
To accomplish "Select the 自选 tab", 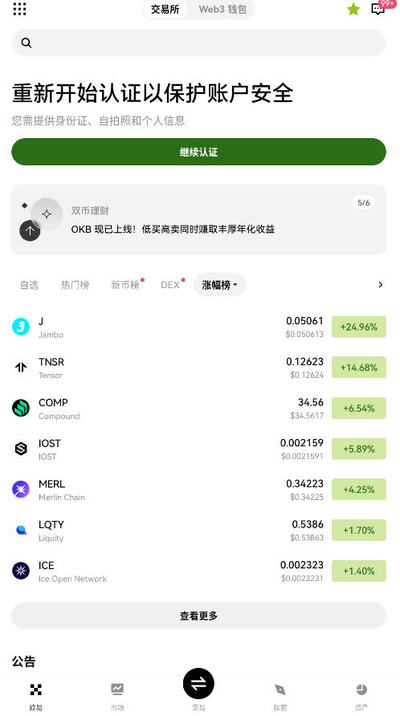I will tap(29, 285).
